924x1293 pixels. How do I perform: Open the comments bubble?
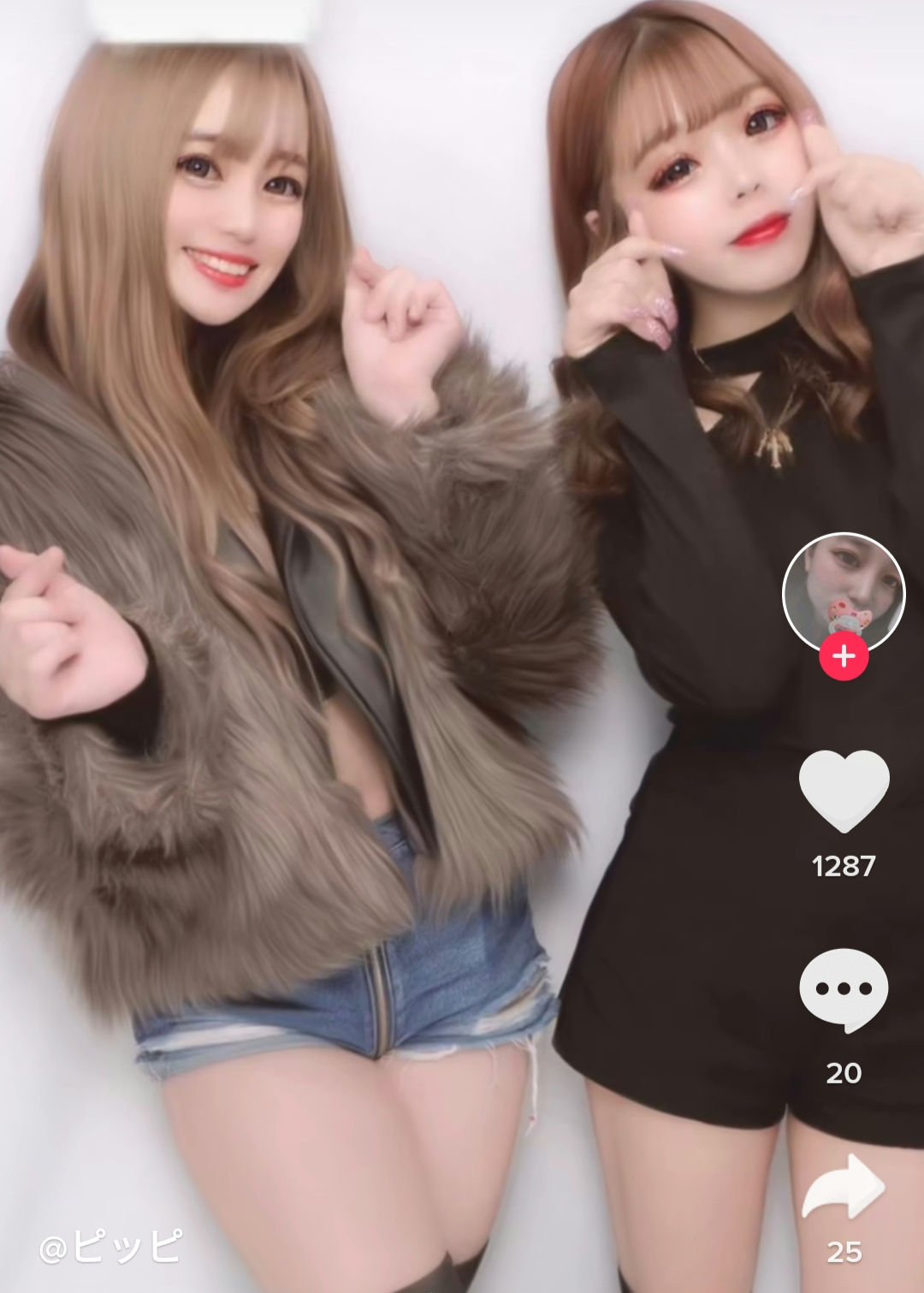pos(844,989)
